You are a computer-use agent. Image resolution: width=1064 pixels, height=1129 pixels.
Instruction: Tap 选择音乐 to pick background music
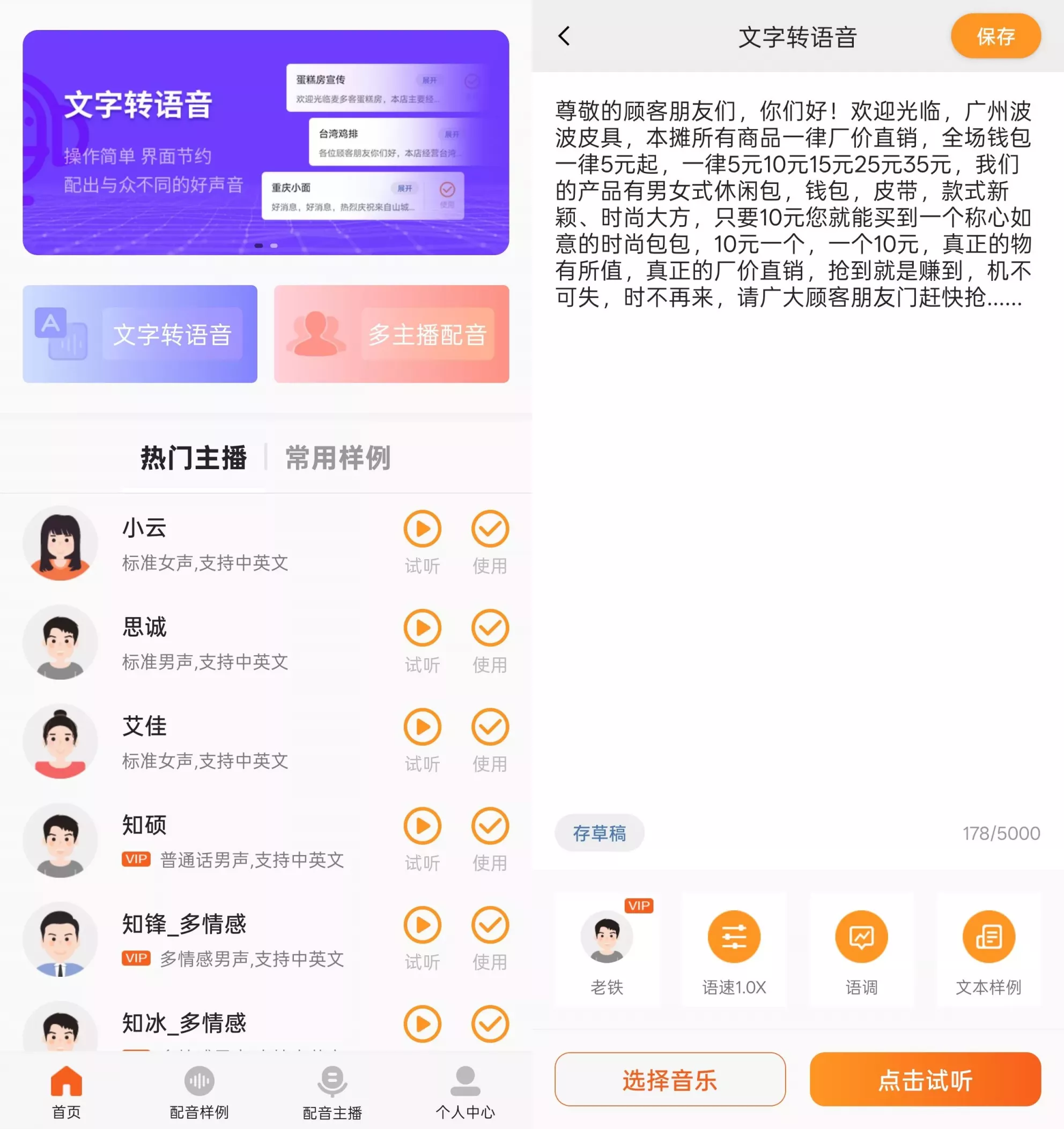coord(670,1080)
